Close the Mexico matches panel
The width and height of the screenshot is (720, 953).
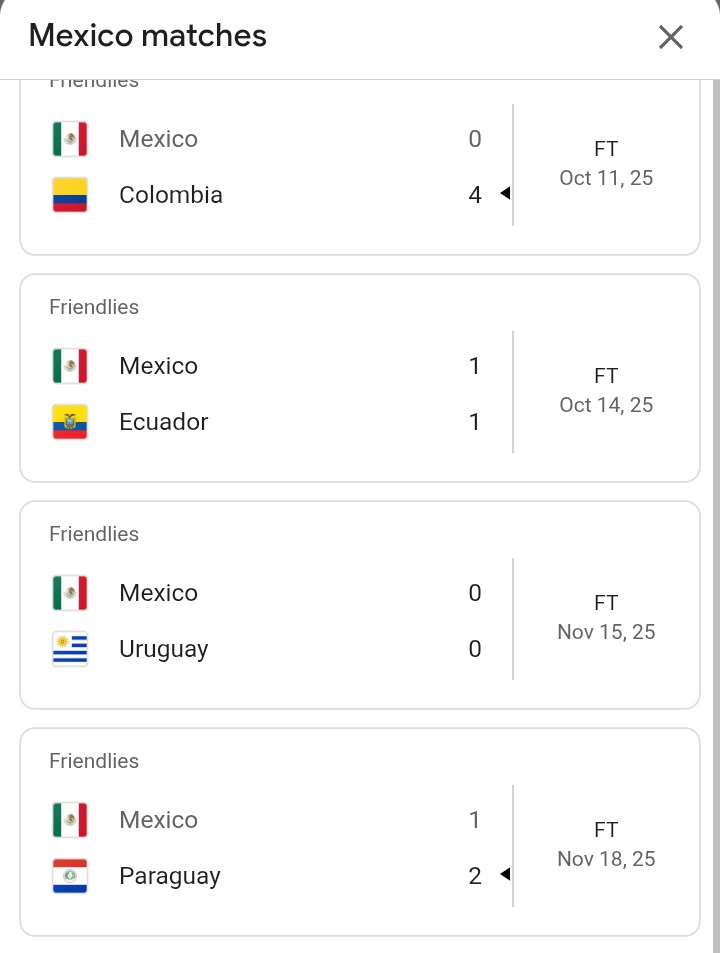click(670, 37)
